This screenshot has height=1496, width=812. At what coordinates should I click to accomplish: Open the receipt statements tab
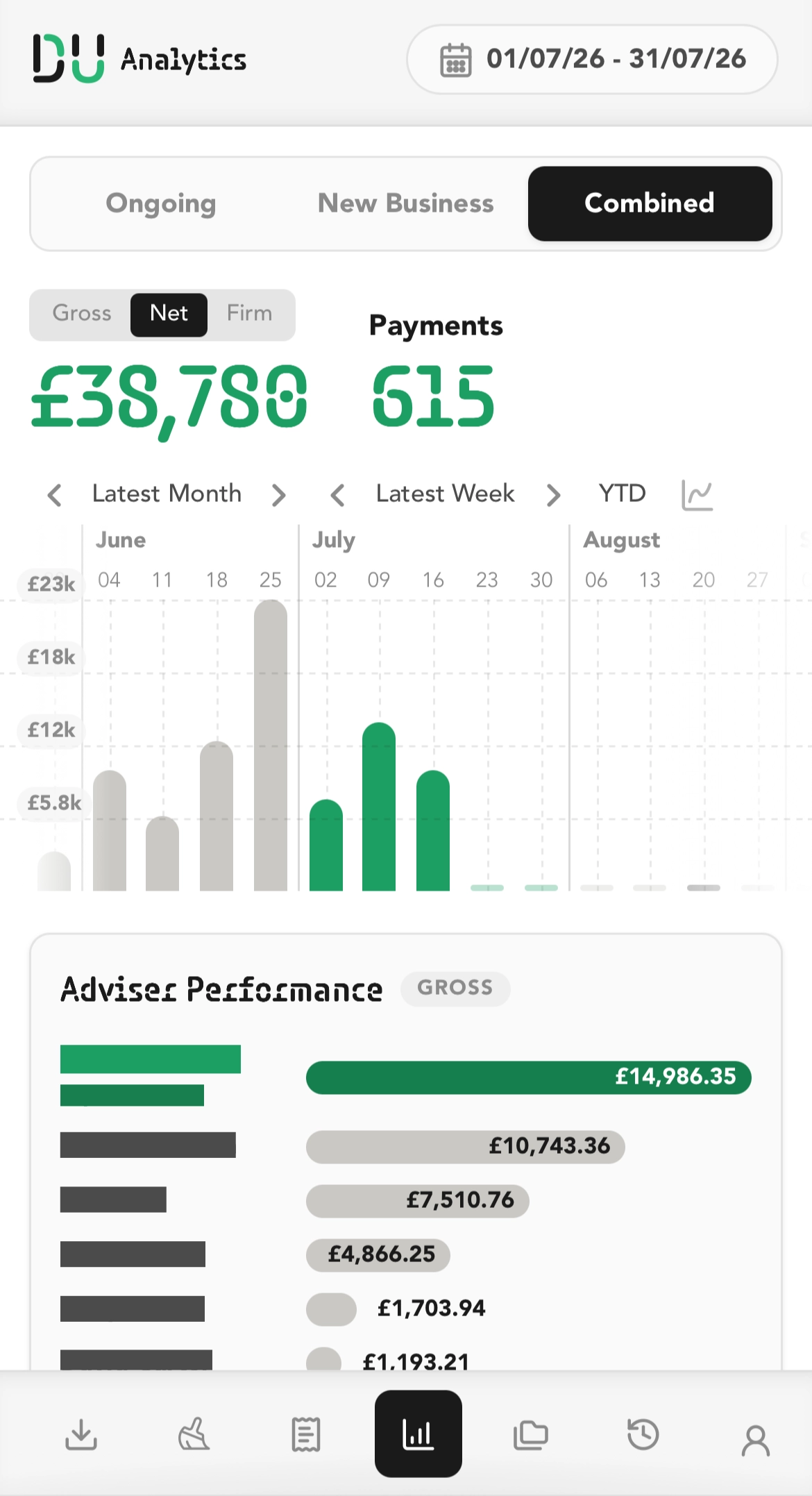[x=306, y=1434]
